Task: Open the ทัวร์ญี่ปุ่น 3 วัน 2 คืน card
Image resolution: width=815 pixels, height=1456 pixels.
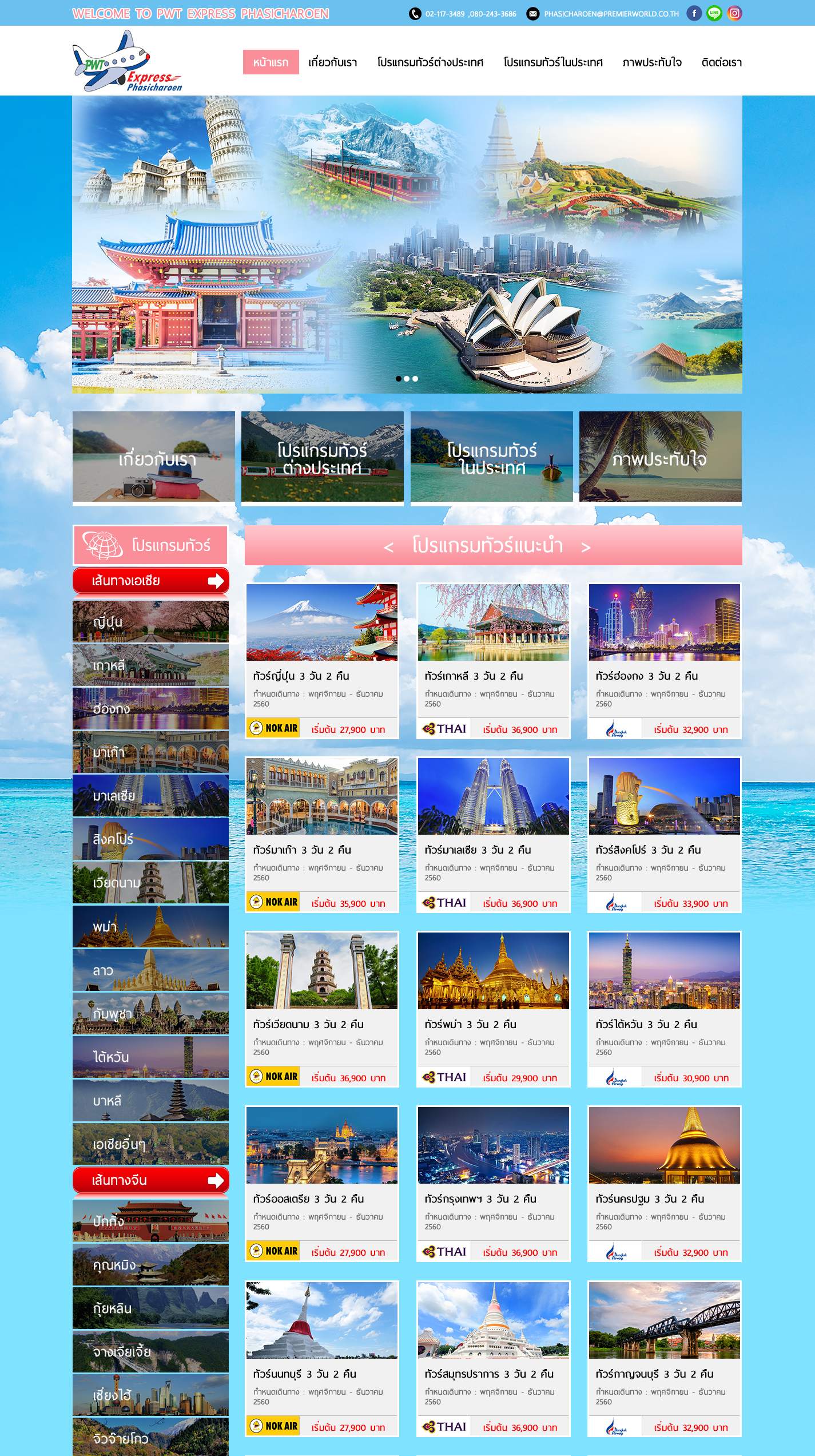Action: (322, 661)
